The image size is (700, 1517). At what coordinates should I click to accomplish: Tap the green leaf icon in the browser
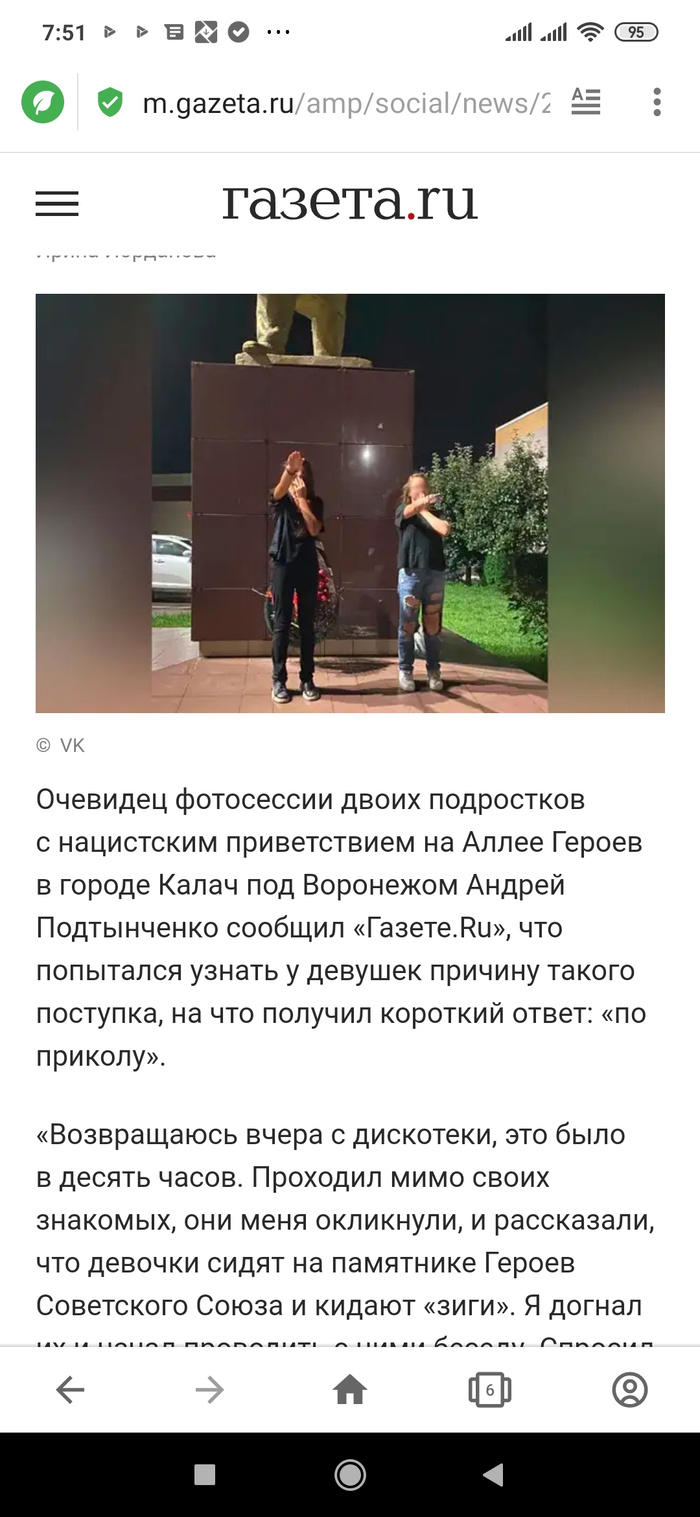point(43,102)
